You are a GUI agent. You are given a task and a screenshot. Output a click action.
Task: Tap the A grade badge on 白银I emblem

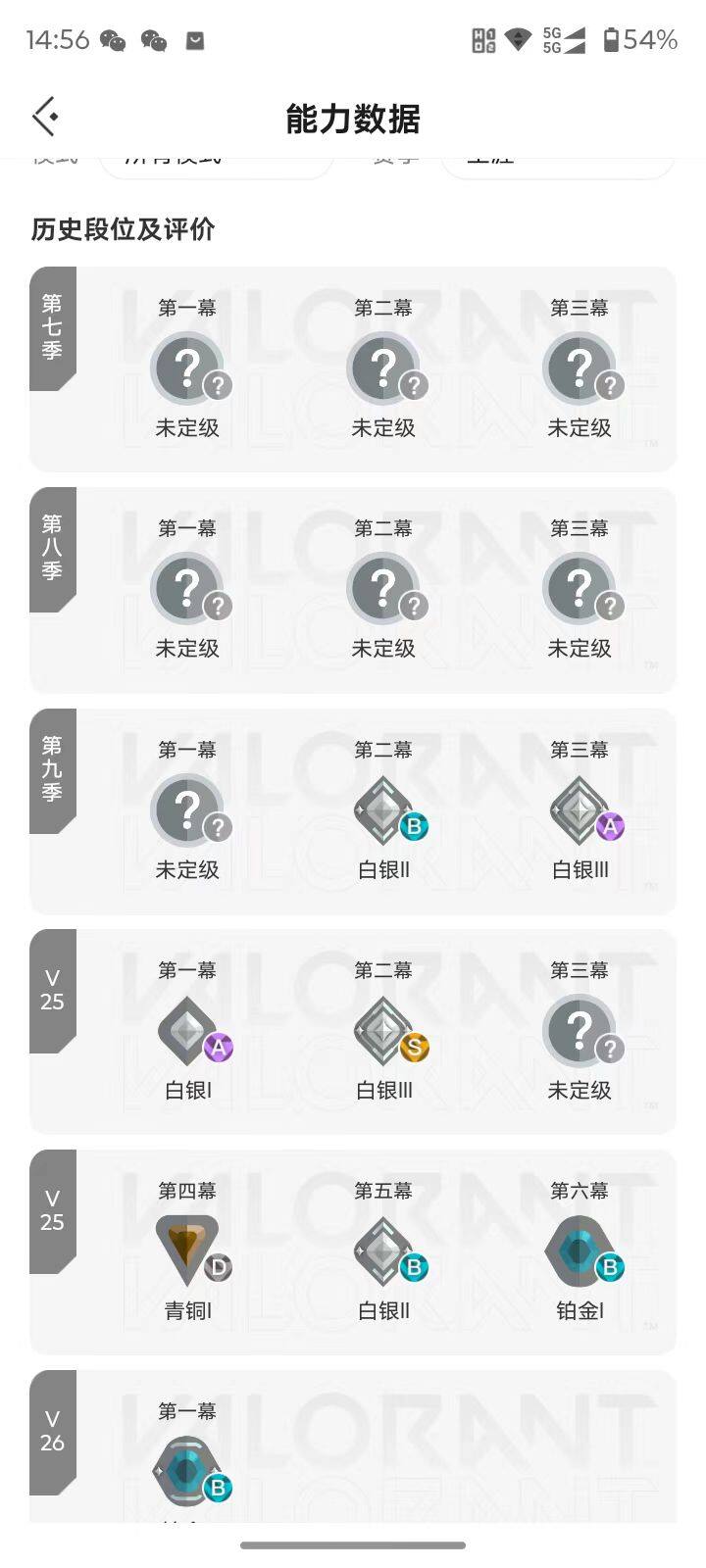[218, 1048]
